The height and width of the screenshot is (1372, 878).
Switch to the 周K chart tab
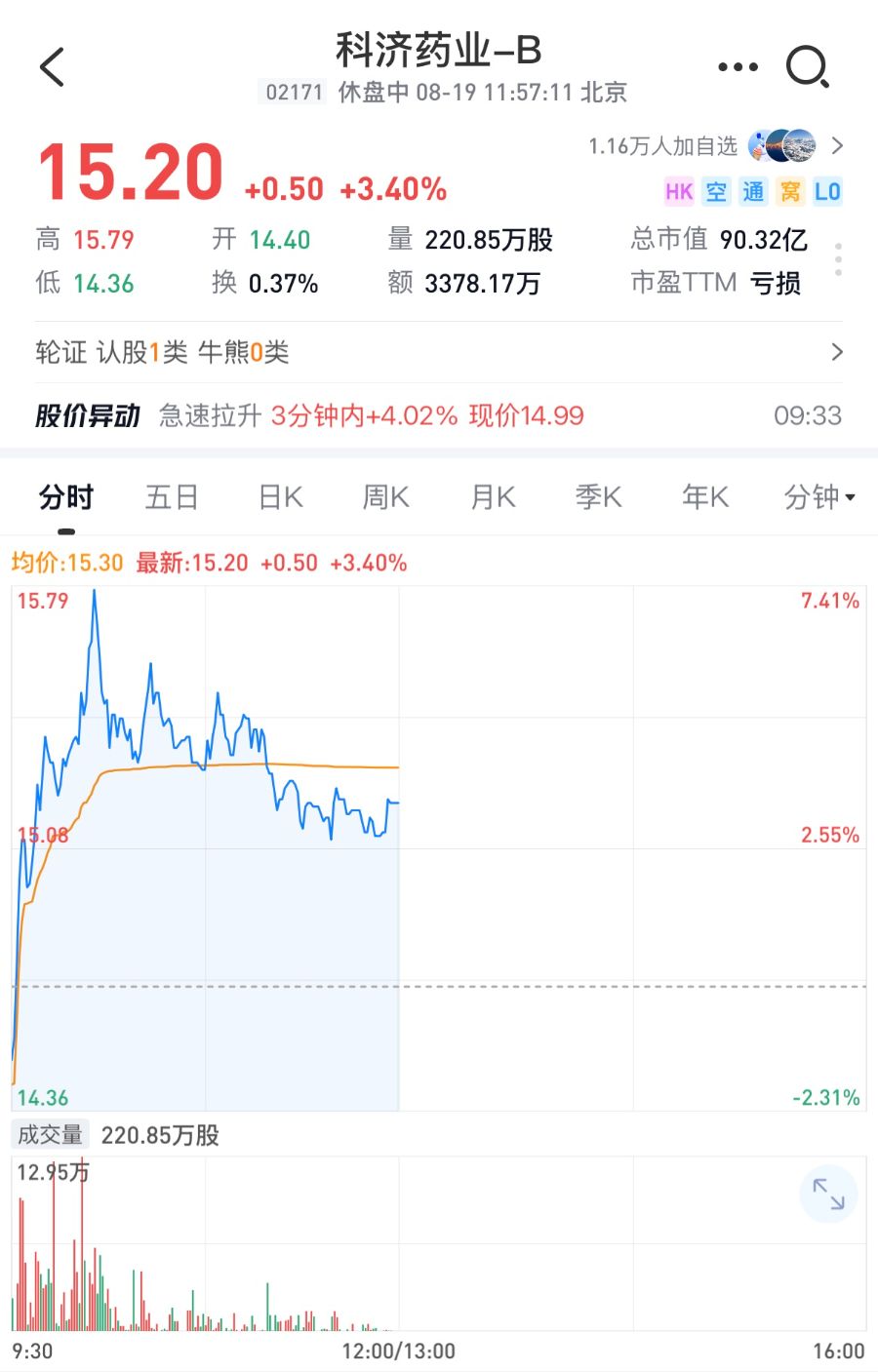[x=386, y=497]
